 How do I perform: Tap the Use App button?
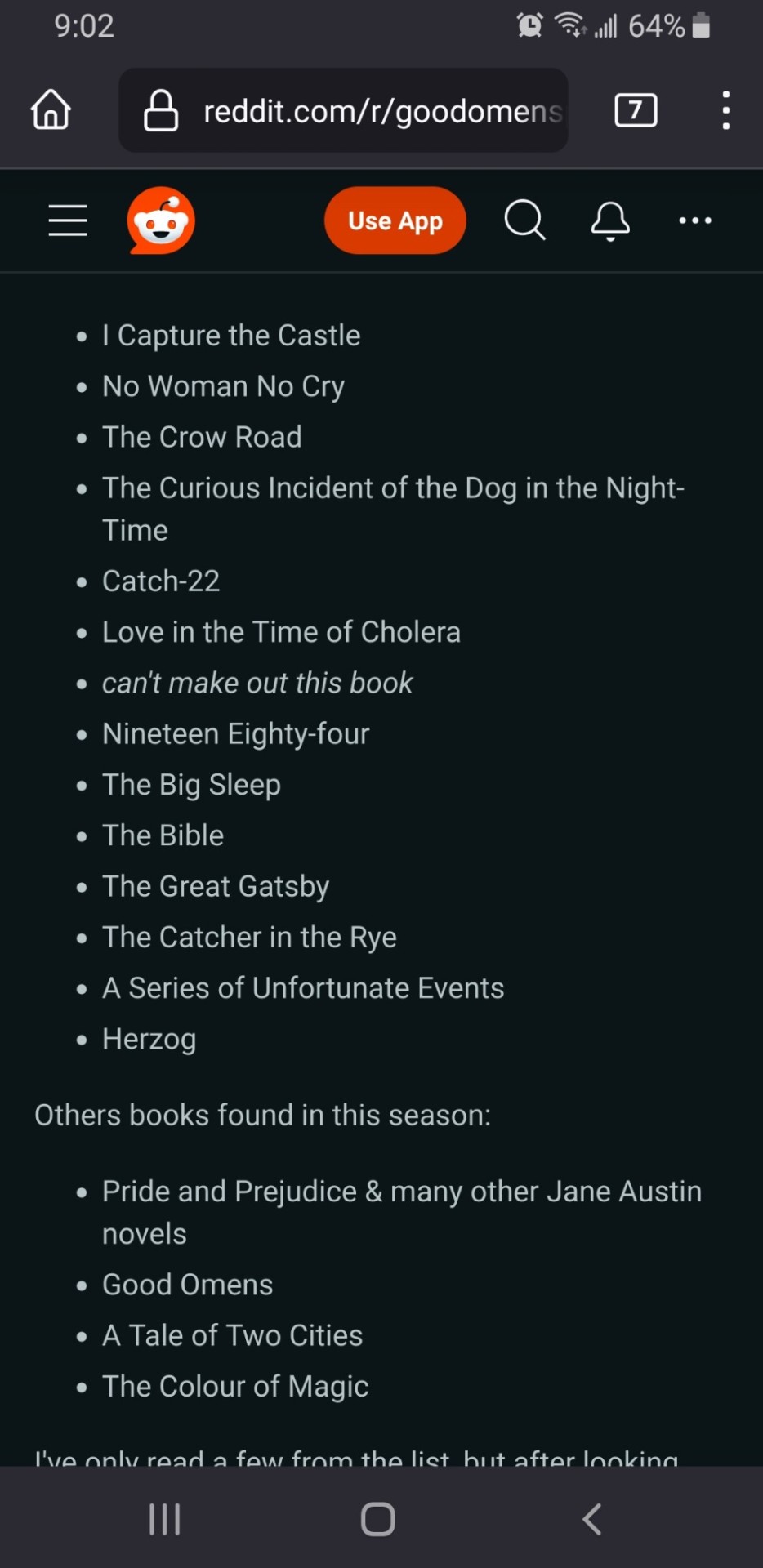[x=395, y=220]
